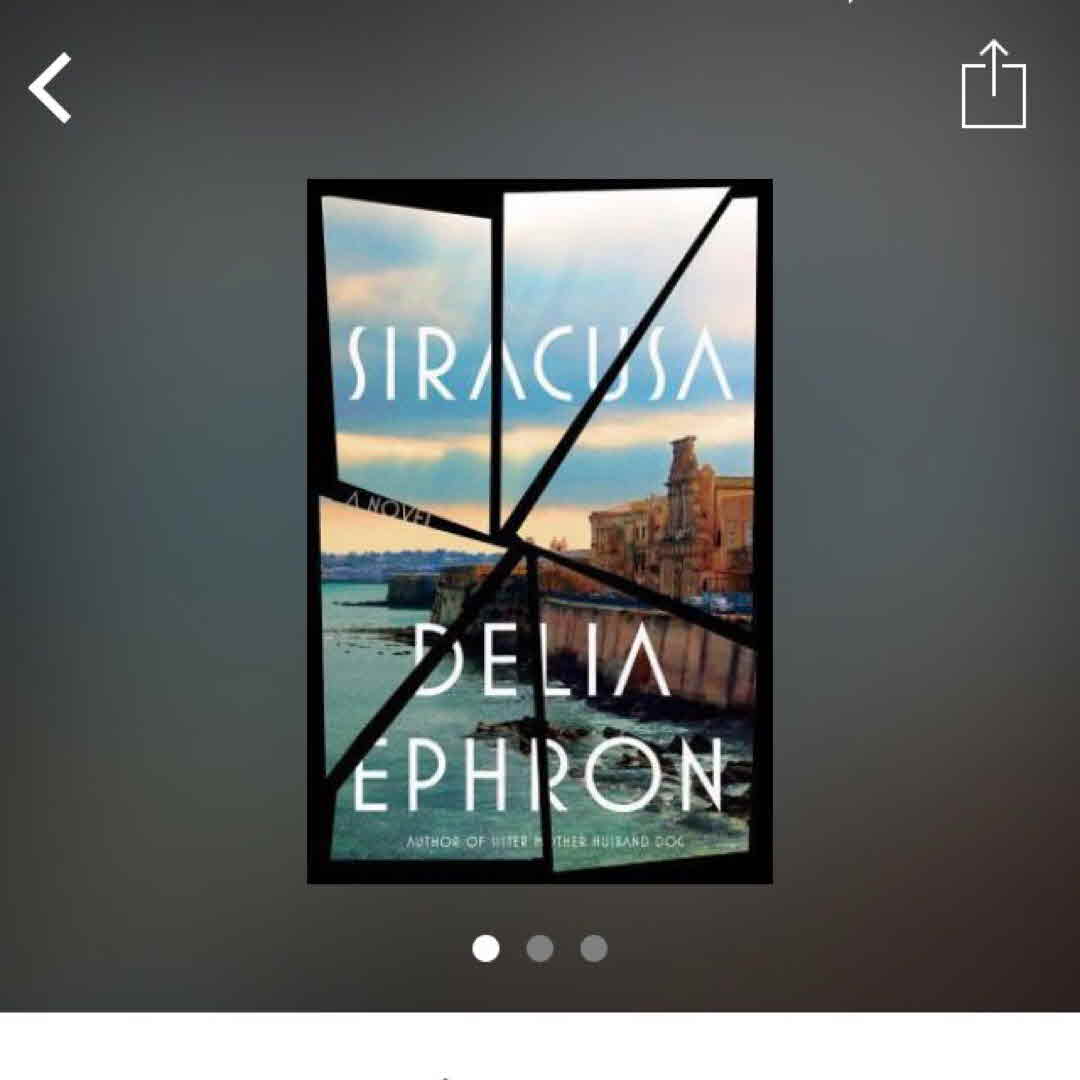Image resolution: width=1080 pixels, height=1080 pixels.
Task: Jump to the second image dot
Action: point(540,948)
